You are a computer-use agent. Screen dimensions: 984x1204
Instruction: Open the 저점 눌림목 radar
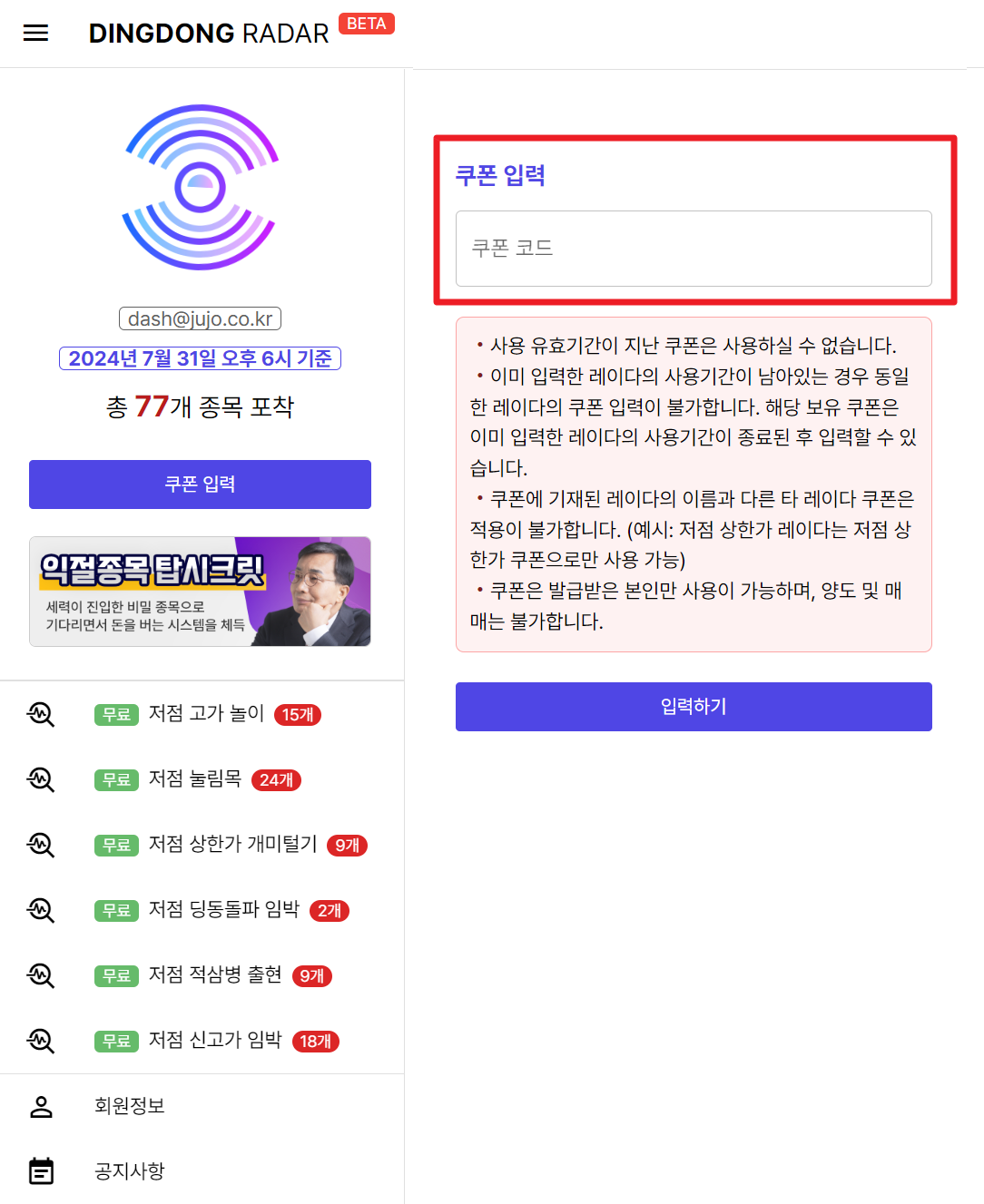click(195, 779)
